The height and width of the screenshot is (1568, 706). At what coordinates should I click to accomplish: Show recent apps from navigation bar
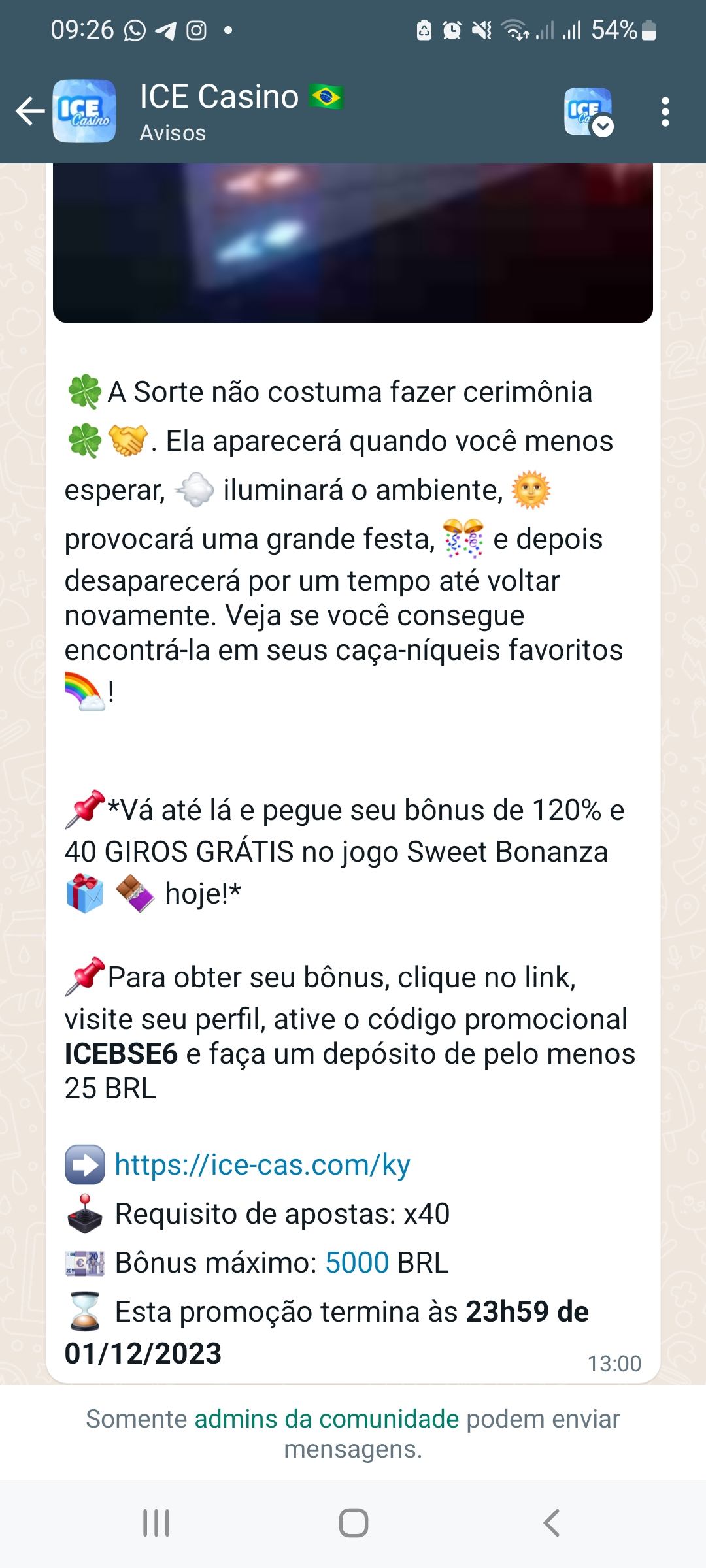[156, 1523]
